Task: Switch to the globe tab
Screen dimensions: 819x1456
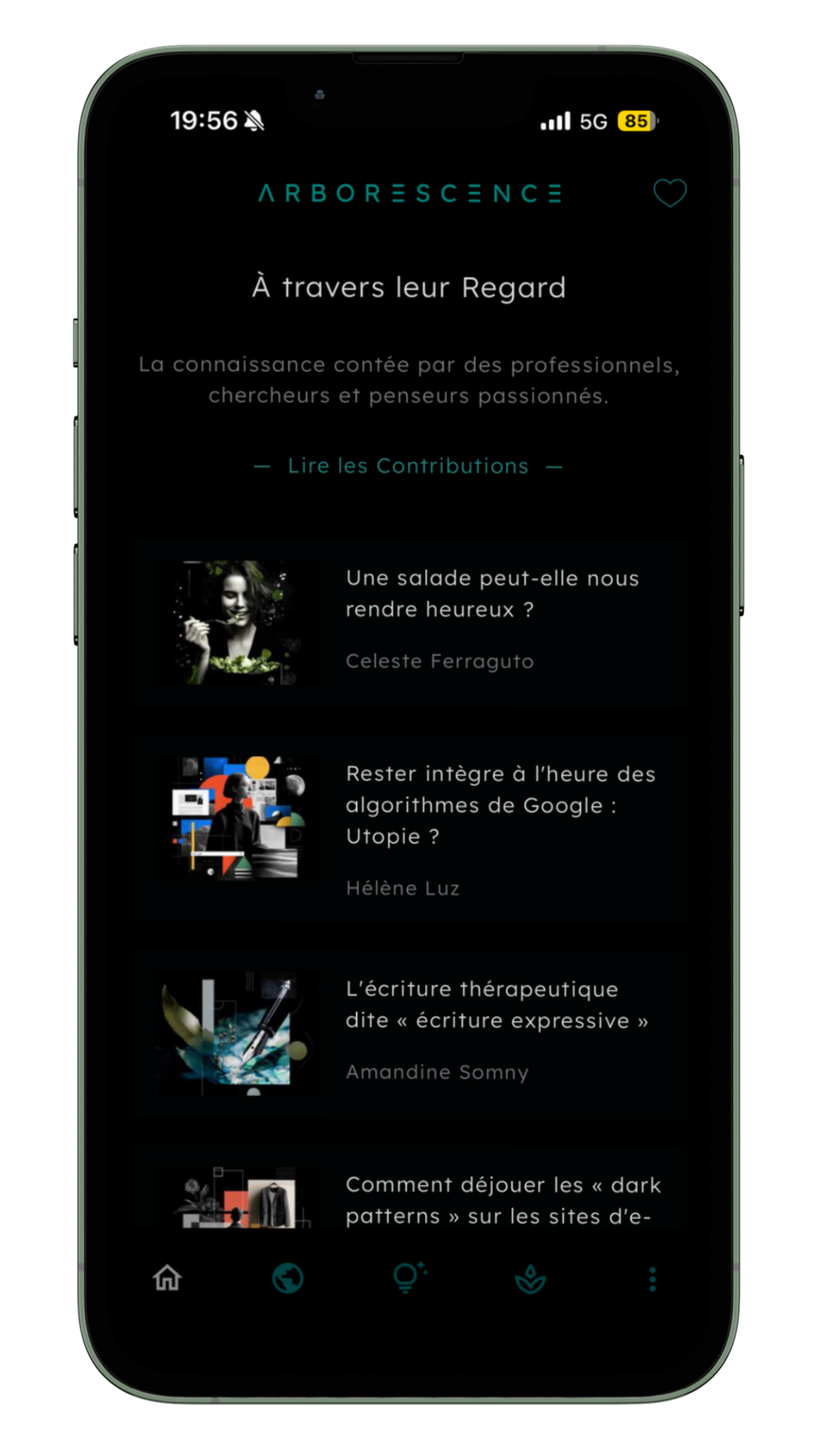Action: click(x=288, y=1279)
